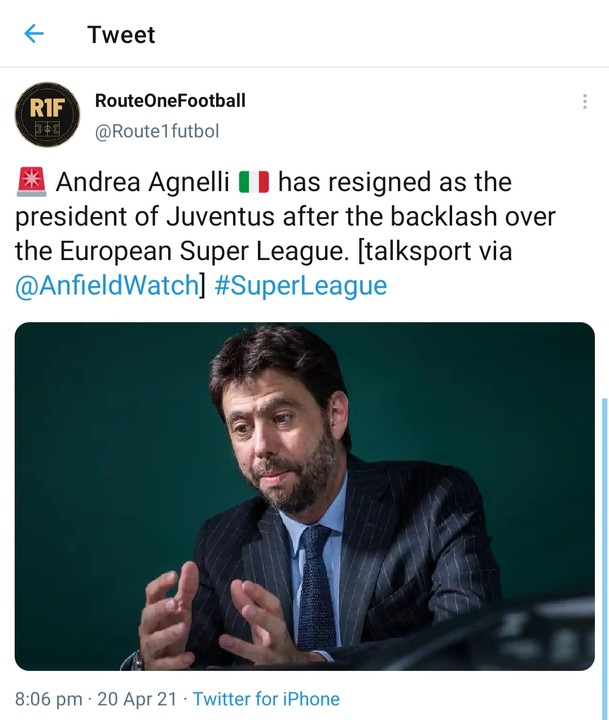
Task: Open RouteOneFootball profile picture
Action: [x=47, y=115]
